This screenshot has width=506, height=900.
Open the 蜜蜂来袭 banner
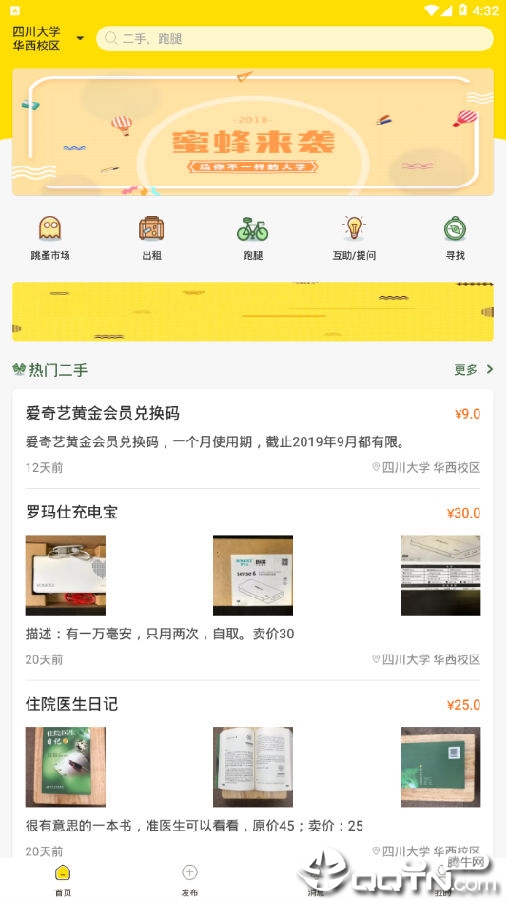[252, 132]
